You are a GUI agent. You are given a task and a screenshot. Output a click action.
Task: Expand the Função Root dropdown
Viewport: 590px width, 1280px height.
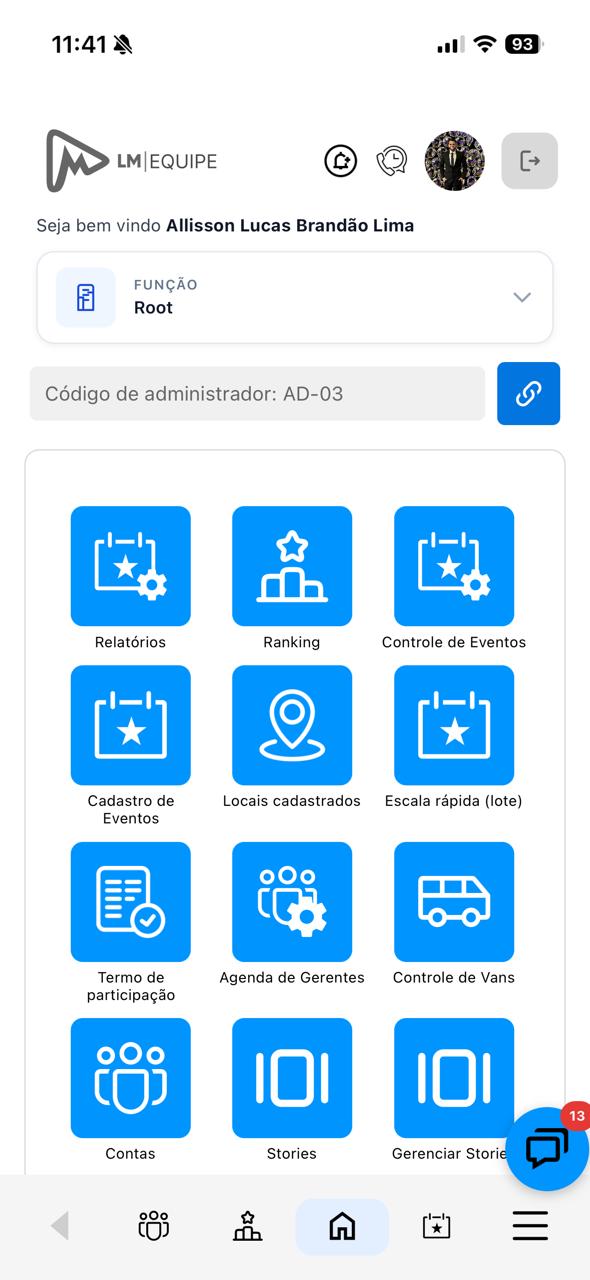[x=295, y=297]
